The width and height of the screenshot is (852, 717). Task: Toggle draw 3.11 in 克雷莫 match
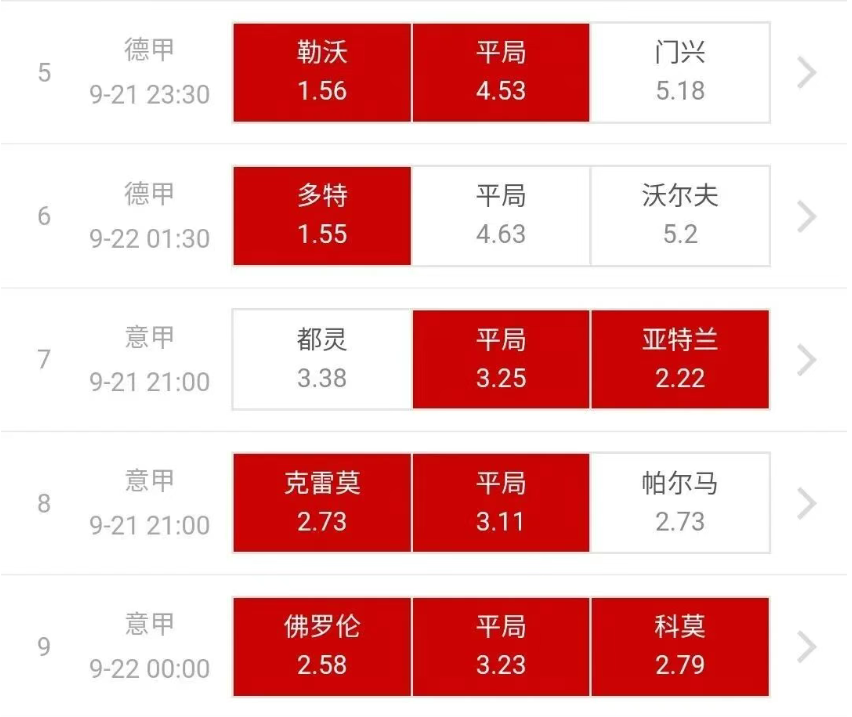501,503
